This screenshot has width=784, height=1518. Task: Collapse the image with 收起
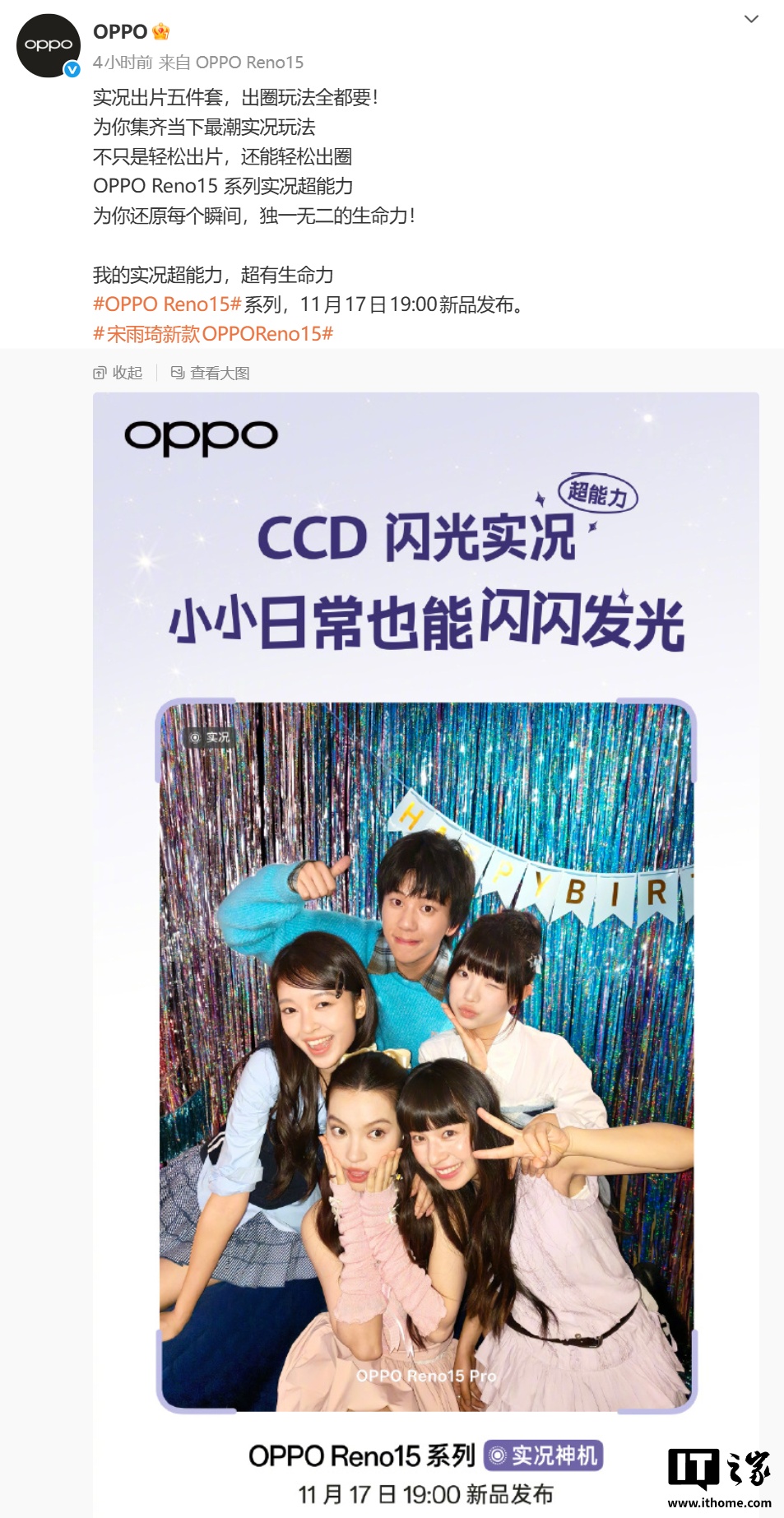coord(118,373)
